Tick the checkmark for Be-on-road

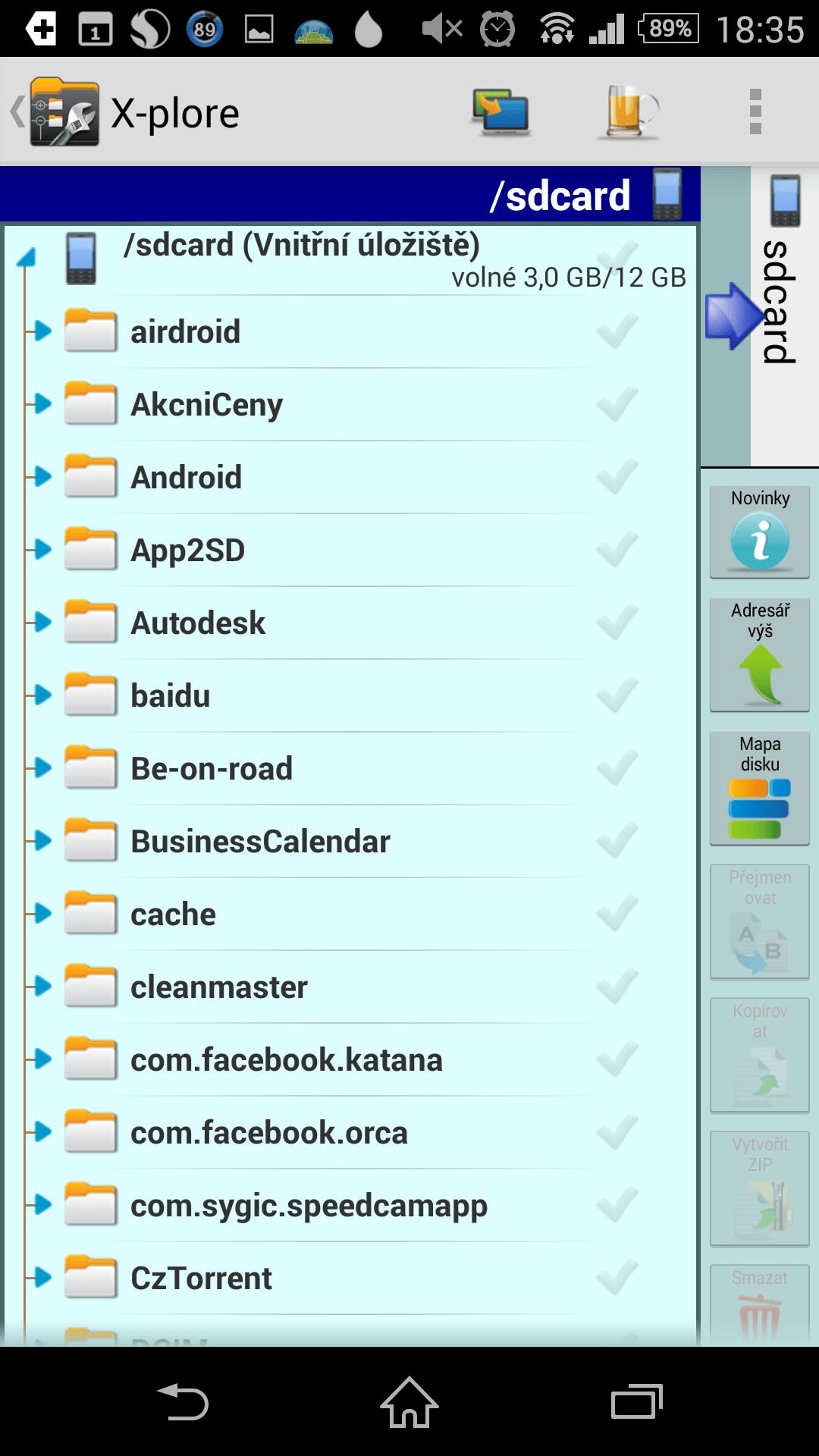617,768
